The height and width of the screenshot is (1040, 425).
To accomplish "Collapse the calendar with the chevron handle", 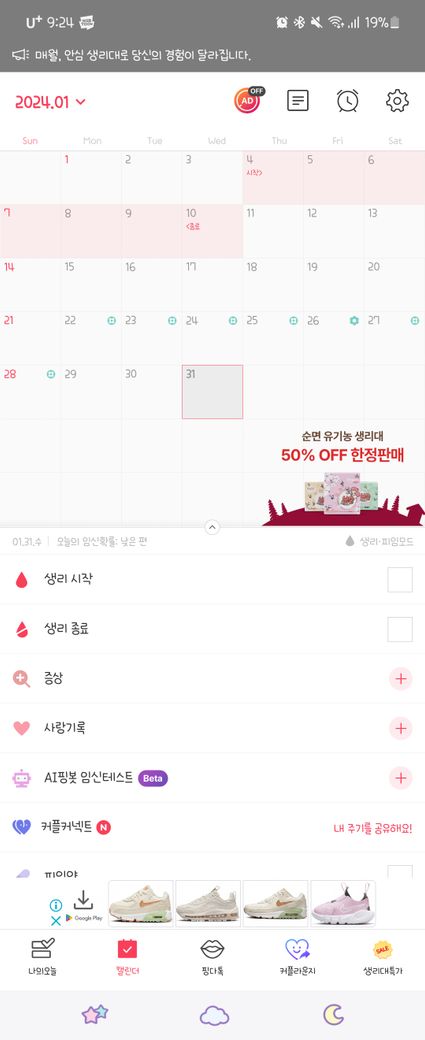I will 212,527.
